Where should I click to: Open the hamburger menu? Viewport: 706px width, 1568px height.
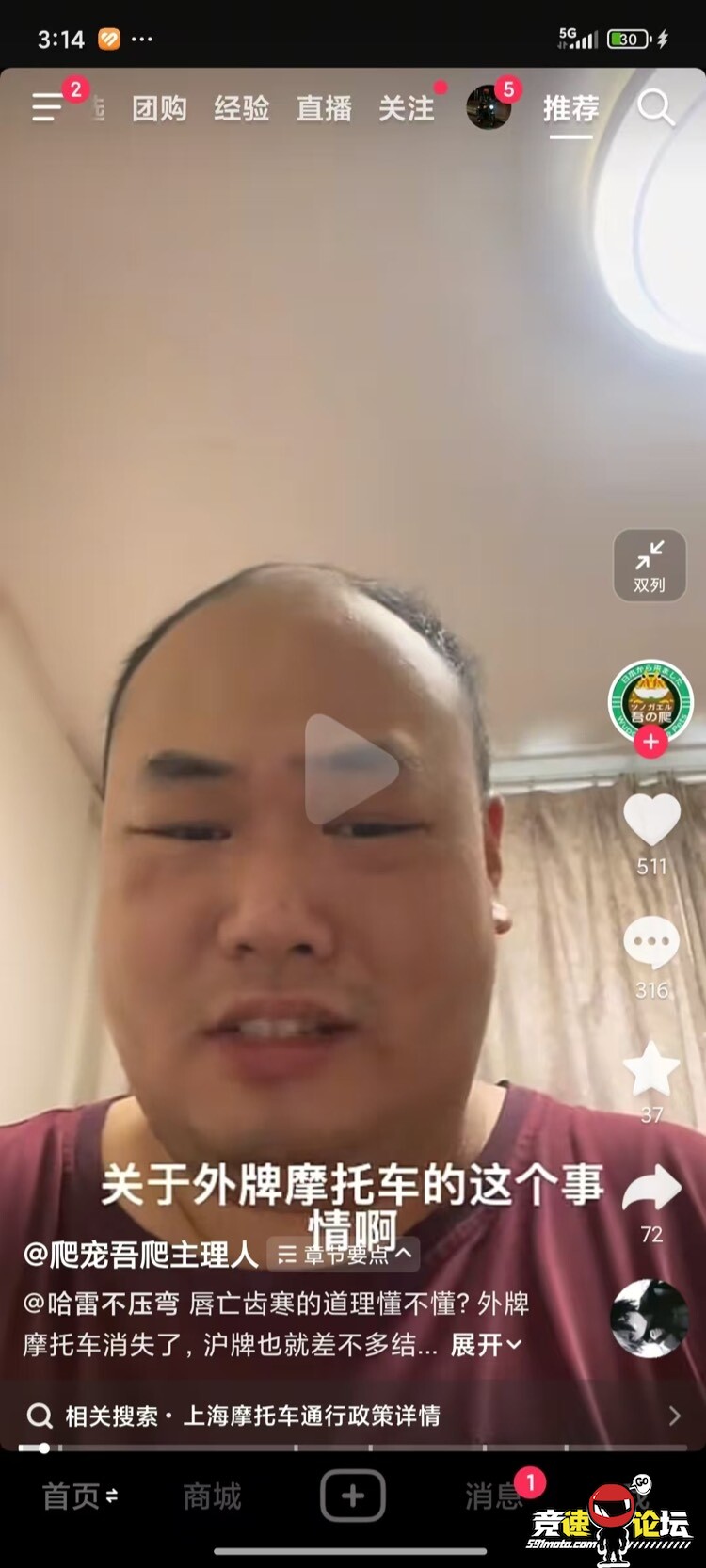47,108
